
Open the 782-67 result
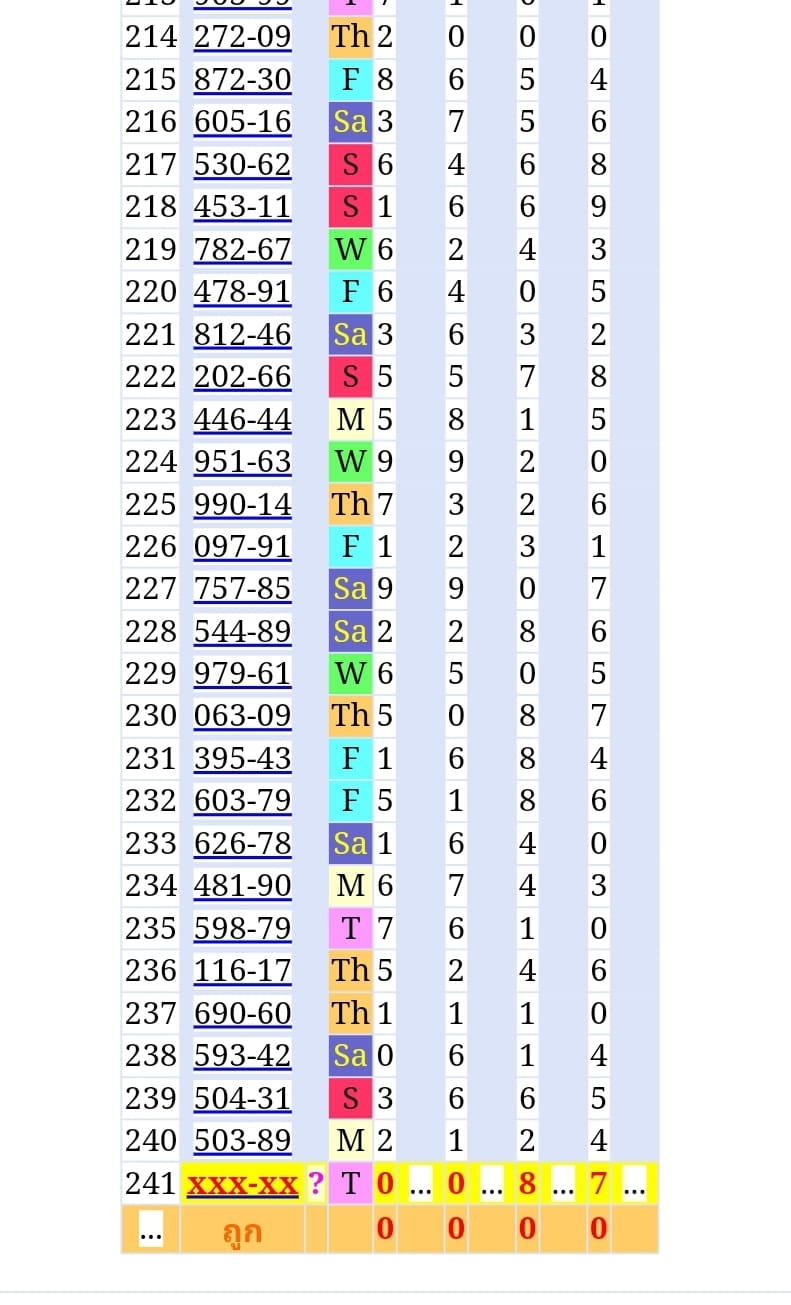click(242, 249)
